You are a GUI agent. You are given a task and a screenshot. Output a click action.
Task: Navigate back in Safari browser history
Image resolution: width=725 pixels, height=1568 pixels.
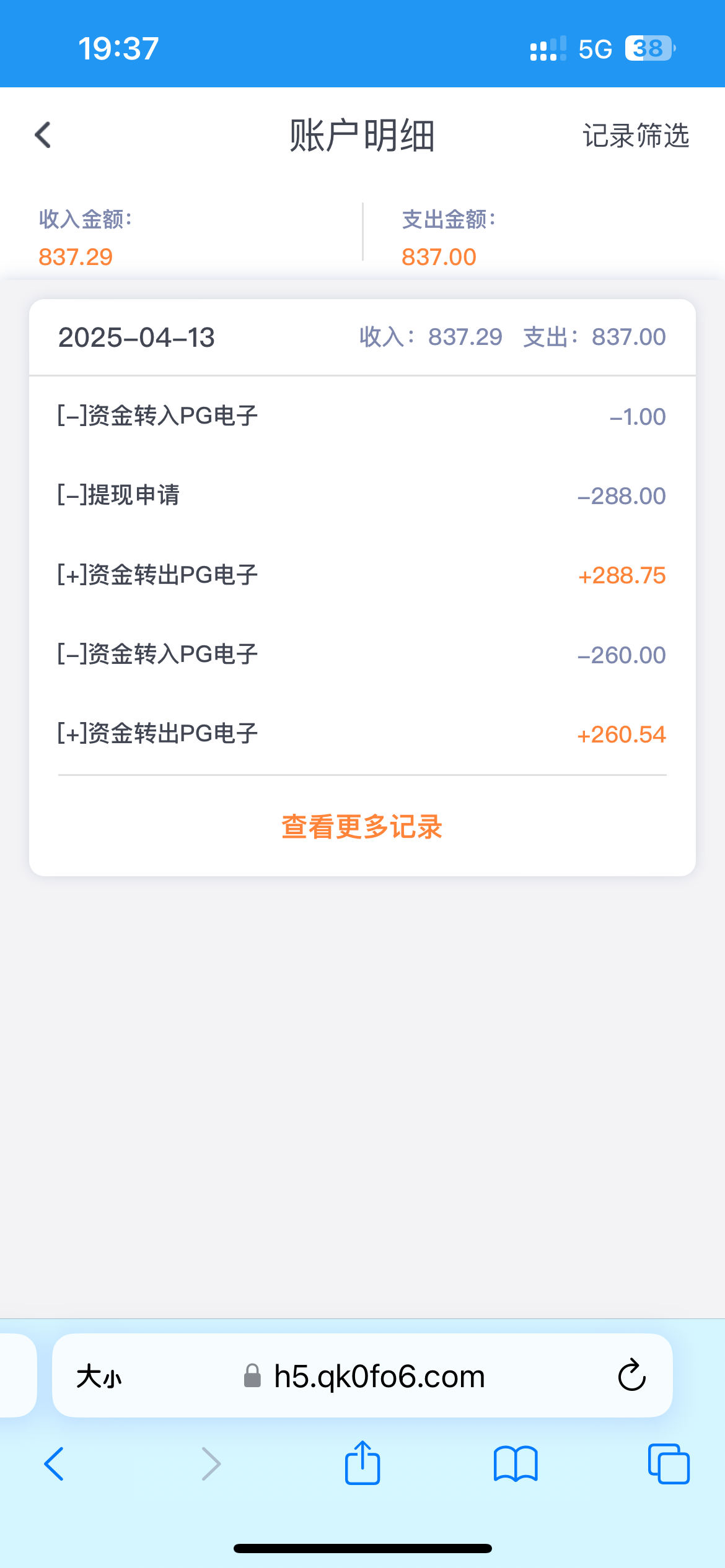pos(55,1463)
